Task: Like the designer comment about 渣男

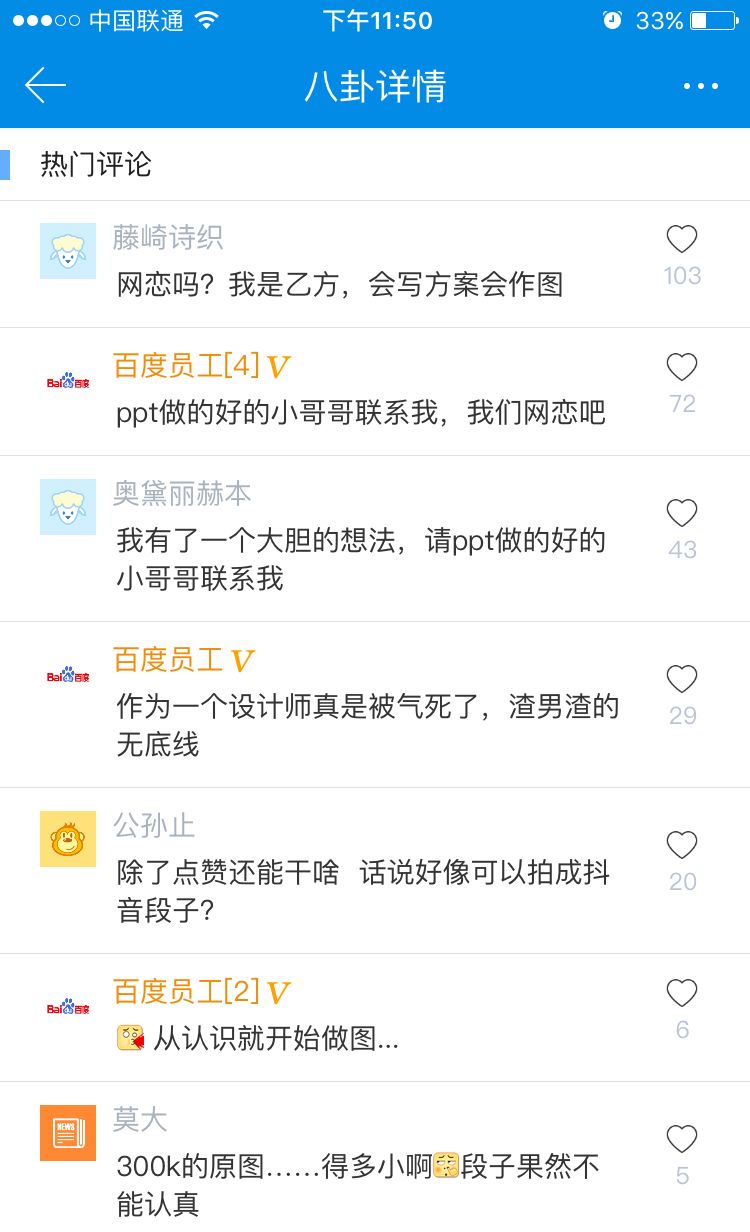Action: [682, 680]
